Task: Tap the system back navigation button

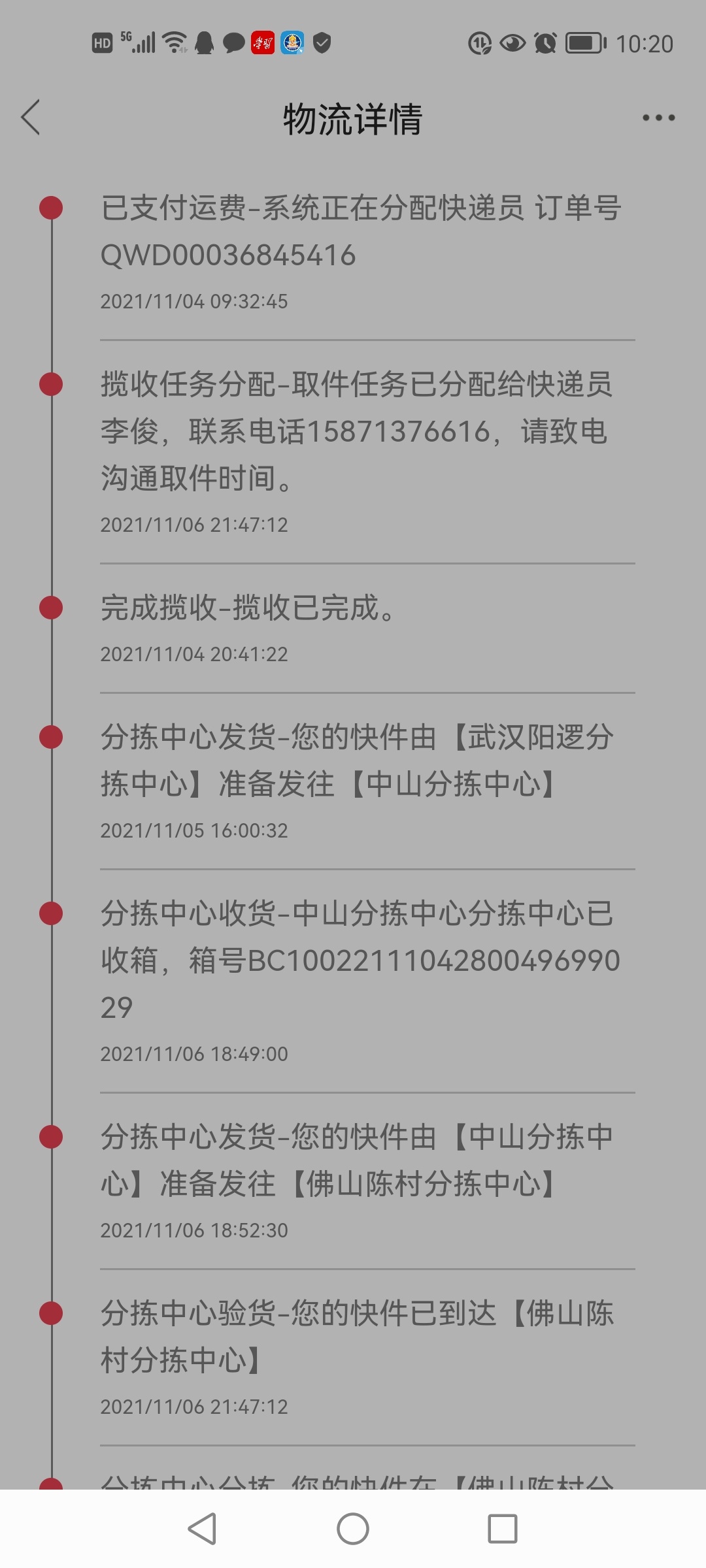Action: pos(202,1529)
